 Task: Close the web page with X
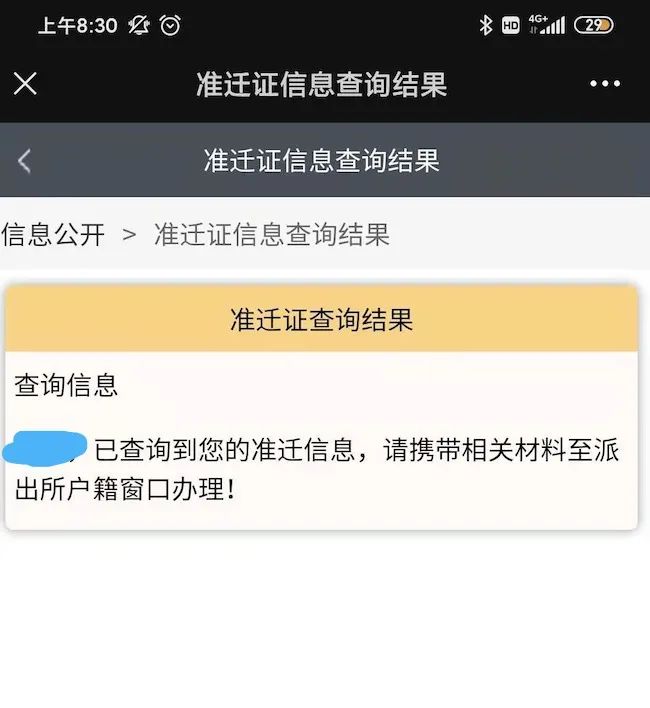(x=25, y=84)
